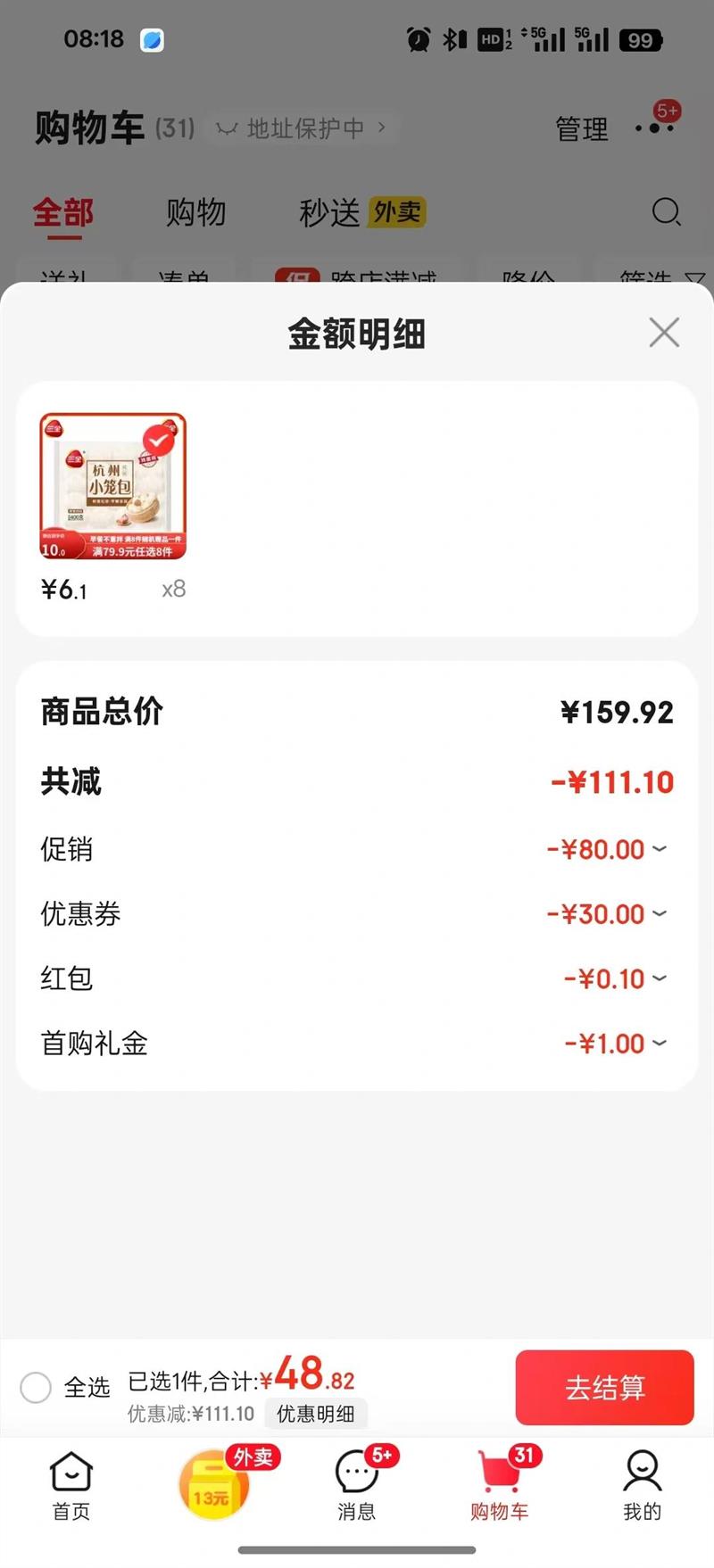Open the 我的 profile tab
Image resolution: width=714 pixels, height=1568 pixels.
[x=642, y=1485]
